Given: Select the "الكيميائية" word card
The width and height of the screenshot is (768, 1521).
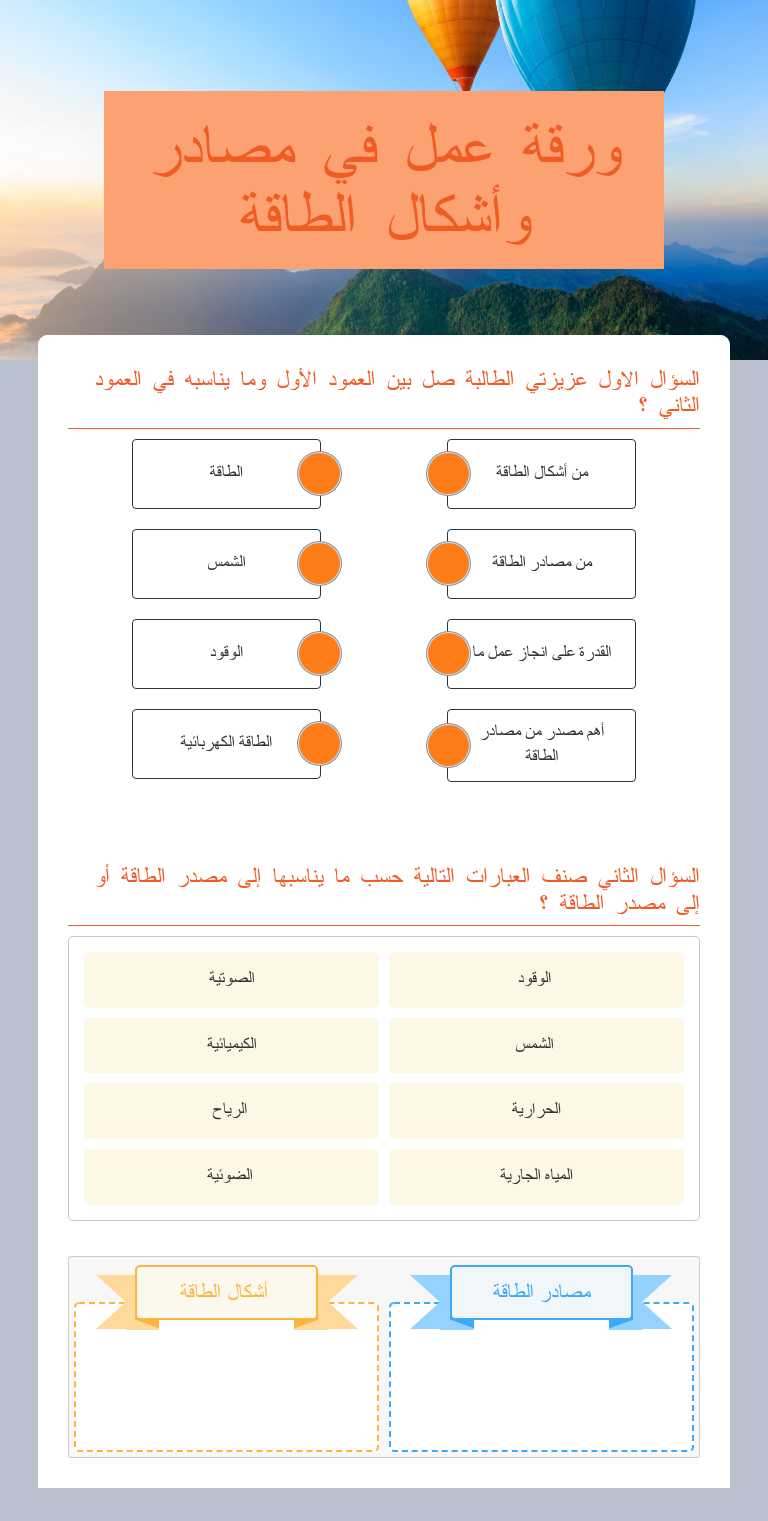Looking at the screenshot, I should [230, 1045].
